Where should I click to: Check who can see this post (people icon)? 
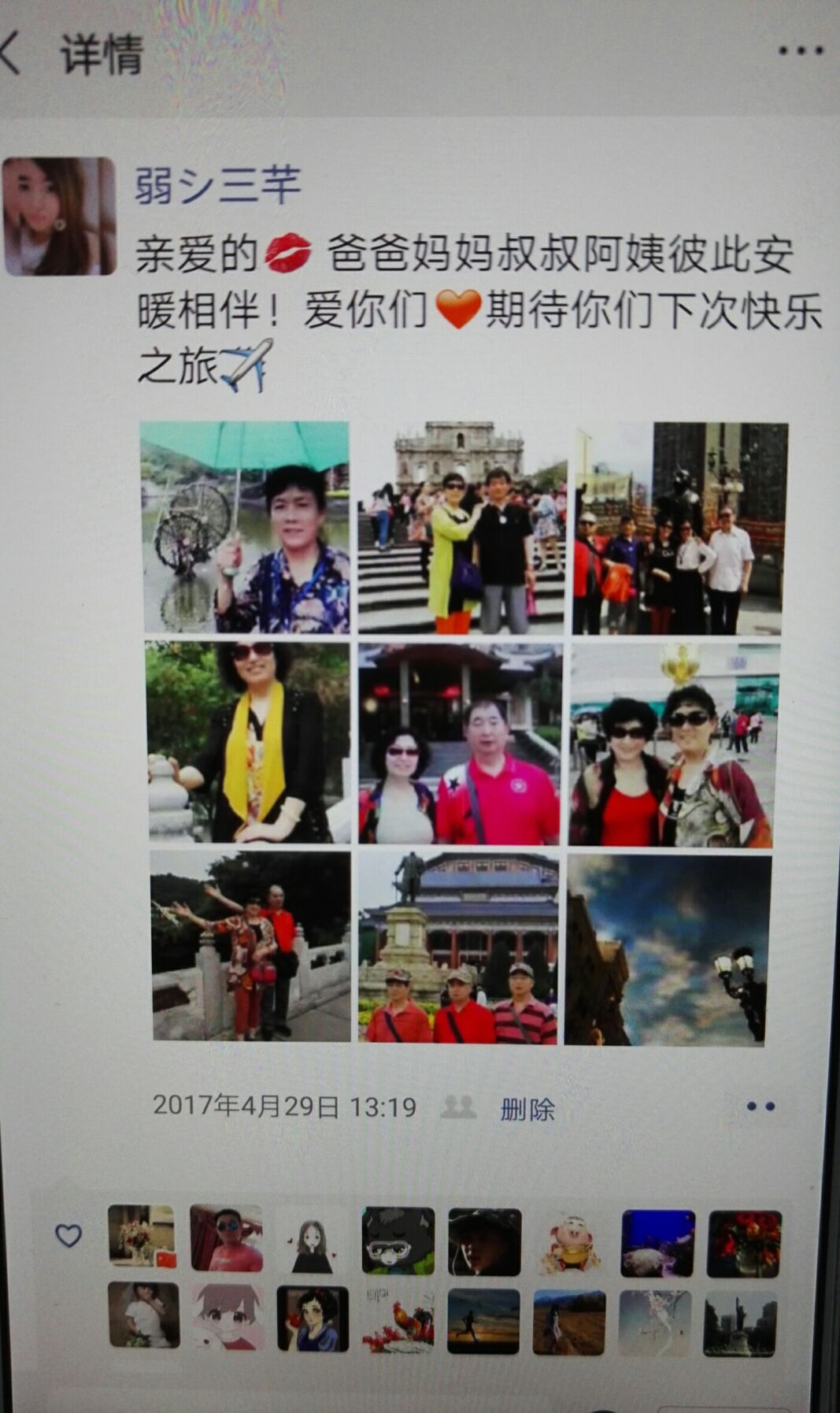pos(458,1107)
